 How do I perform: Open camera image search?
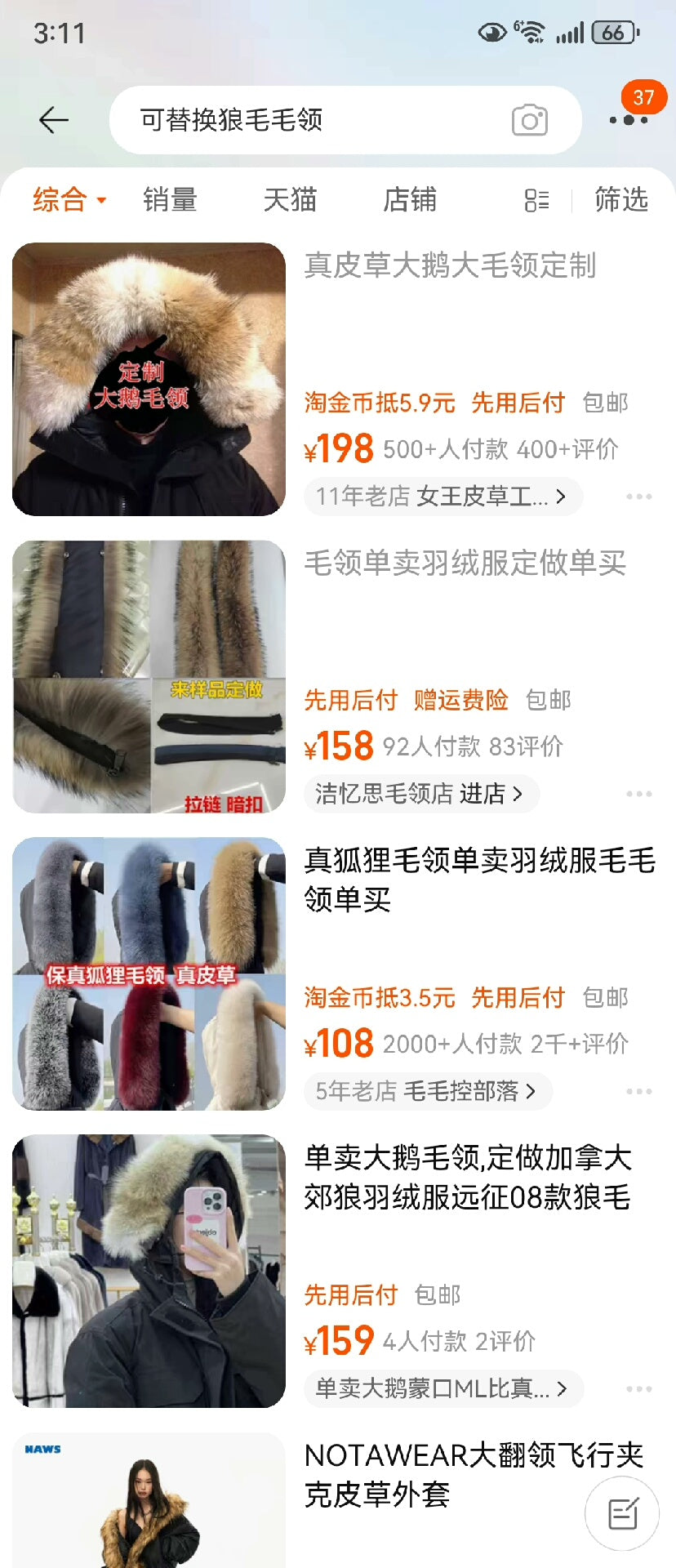point(529,121)
